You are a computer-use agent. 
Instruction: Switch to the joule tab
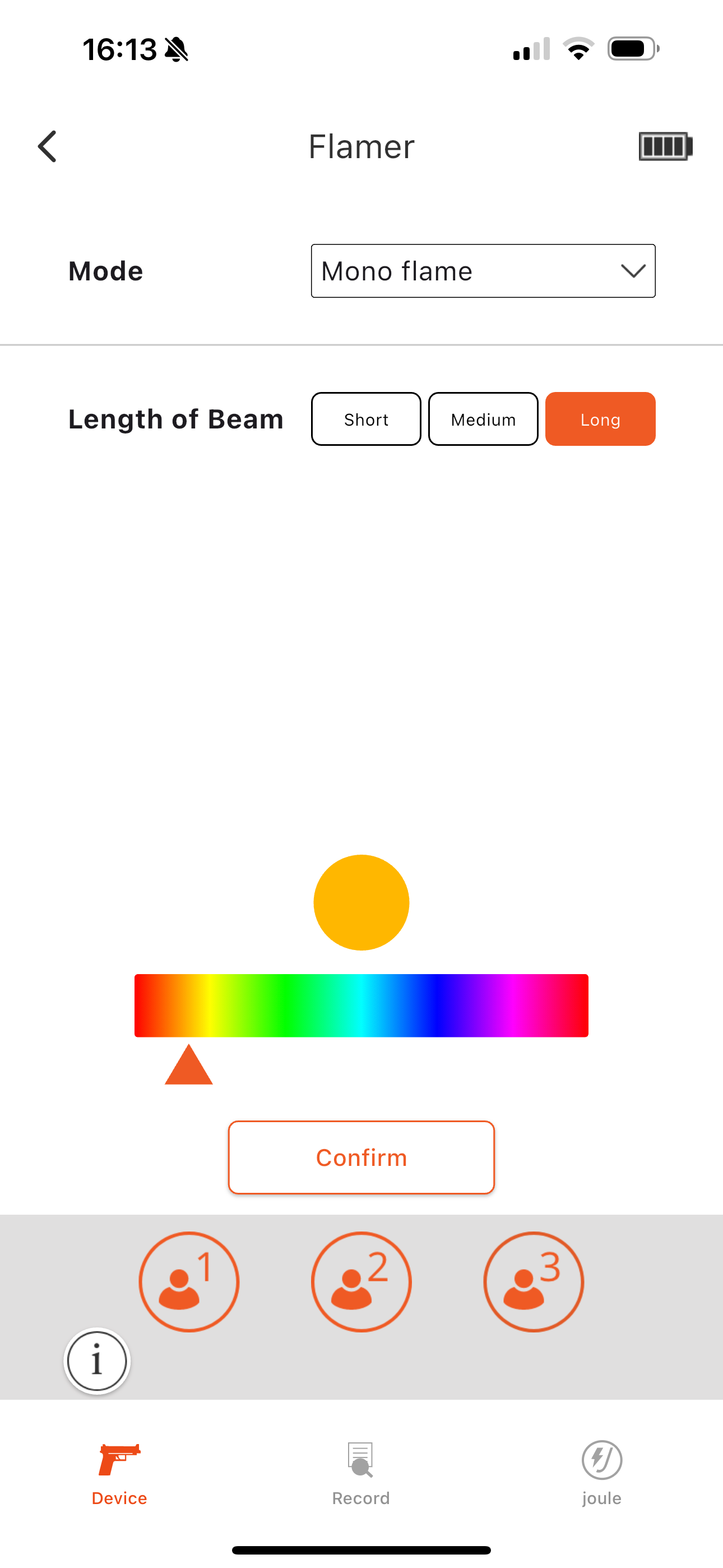pyautogui.click(x=601, y=1472)
